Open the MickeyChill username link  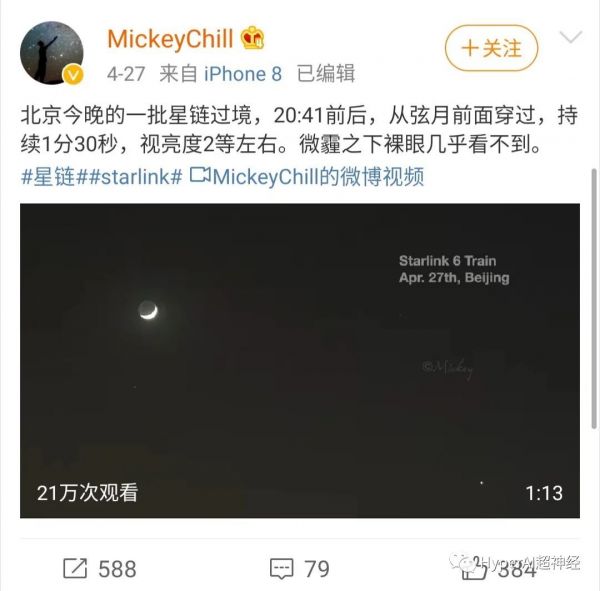(169, 40)
